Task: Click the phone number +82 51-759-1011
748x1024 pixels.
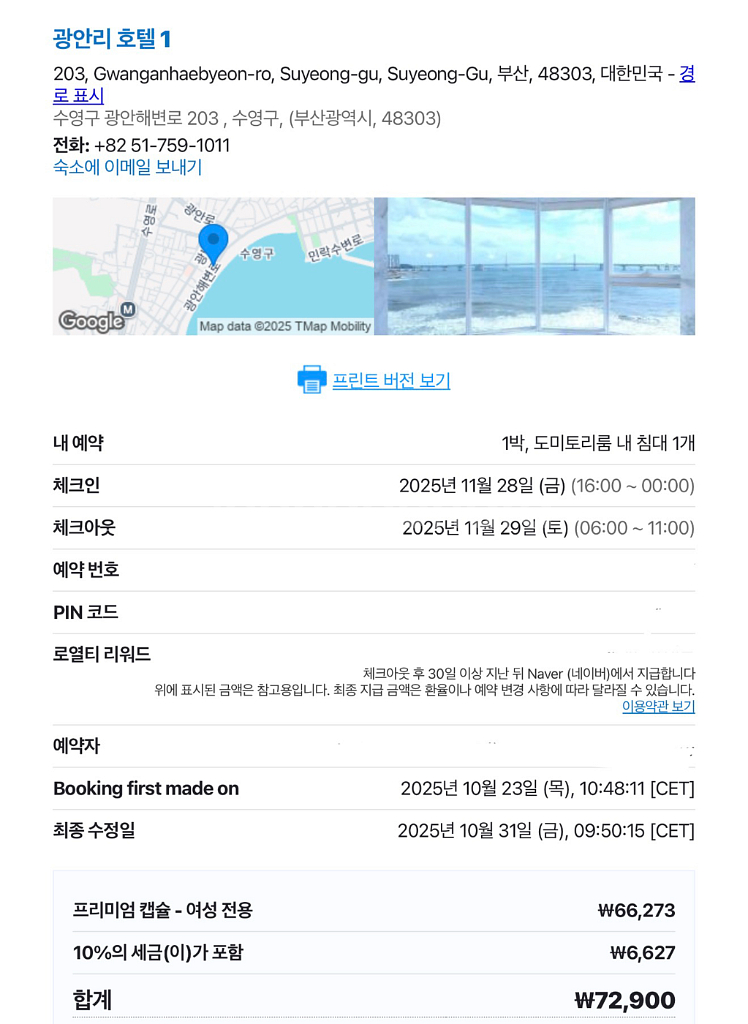Action: [x=165, y=146]
